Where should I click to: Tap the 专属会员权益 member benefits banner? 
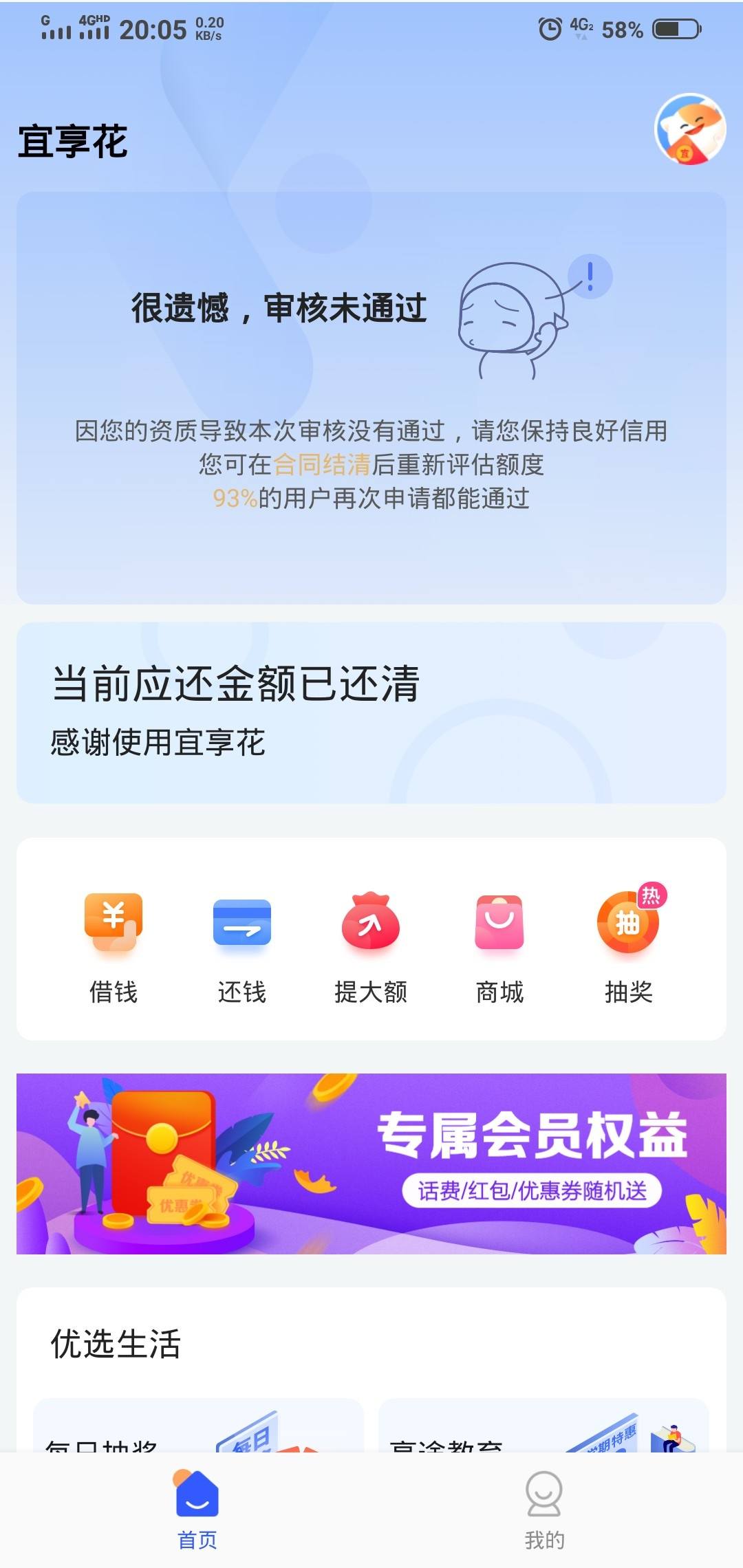371,1162
